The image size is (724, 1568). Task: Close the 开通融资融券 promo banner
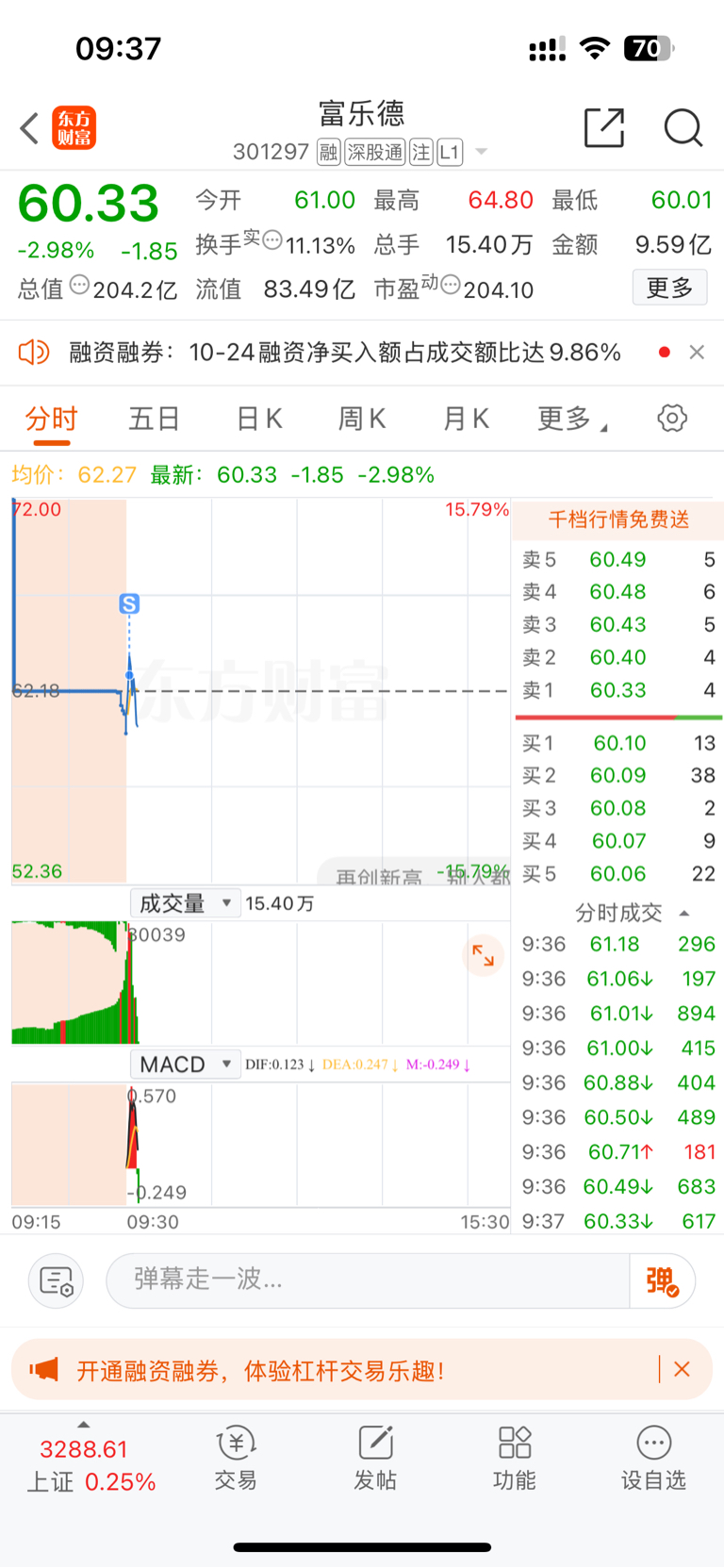click(x=682, y=1369)
